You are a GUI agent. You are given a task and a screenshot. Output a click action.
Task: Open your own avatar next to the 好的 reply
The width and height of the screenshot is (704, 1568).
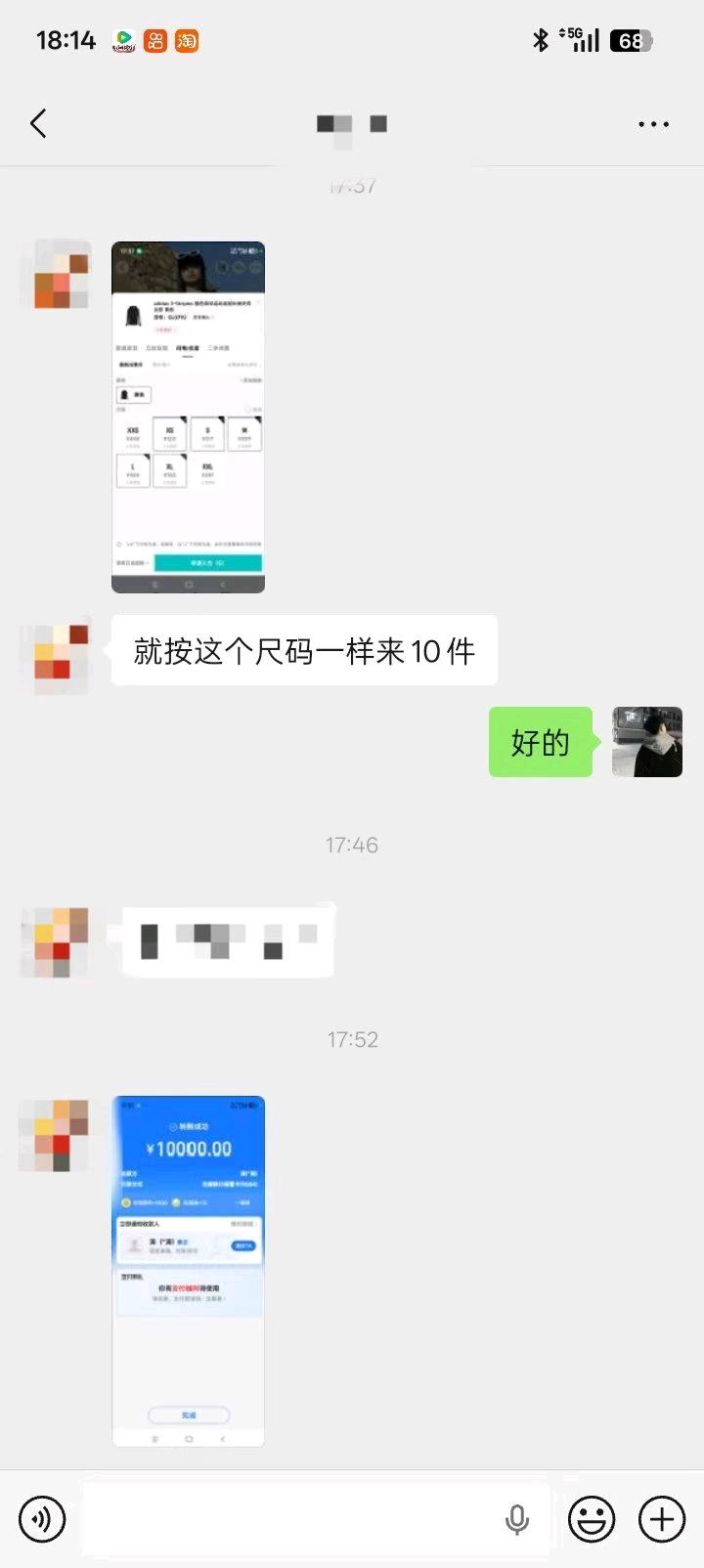pyautogui.click(x=647, y=743)
